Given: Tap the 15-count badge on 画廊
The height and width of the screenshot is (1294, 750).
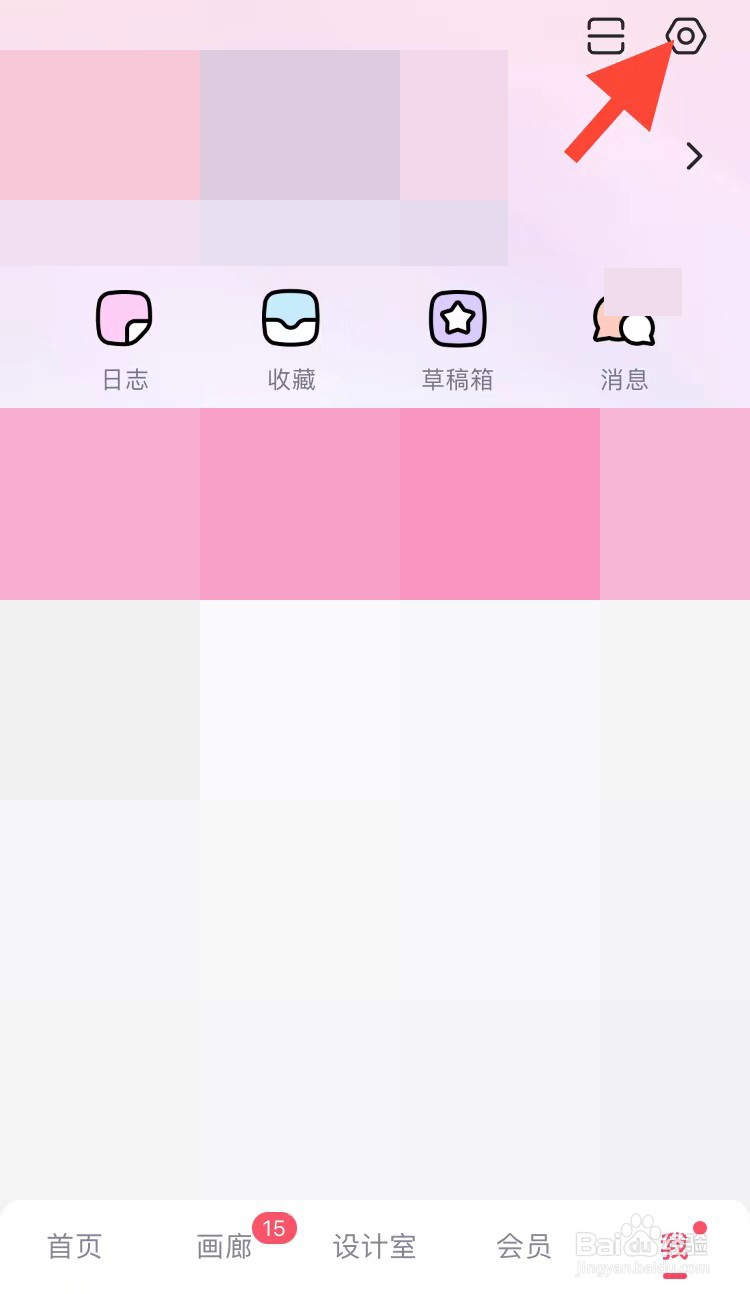Looking at the screenshot, I should [274, 1228].
